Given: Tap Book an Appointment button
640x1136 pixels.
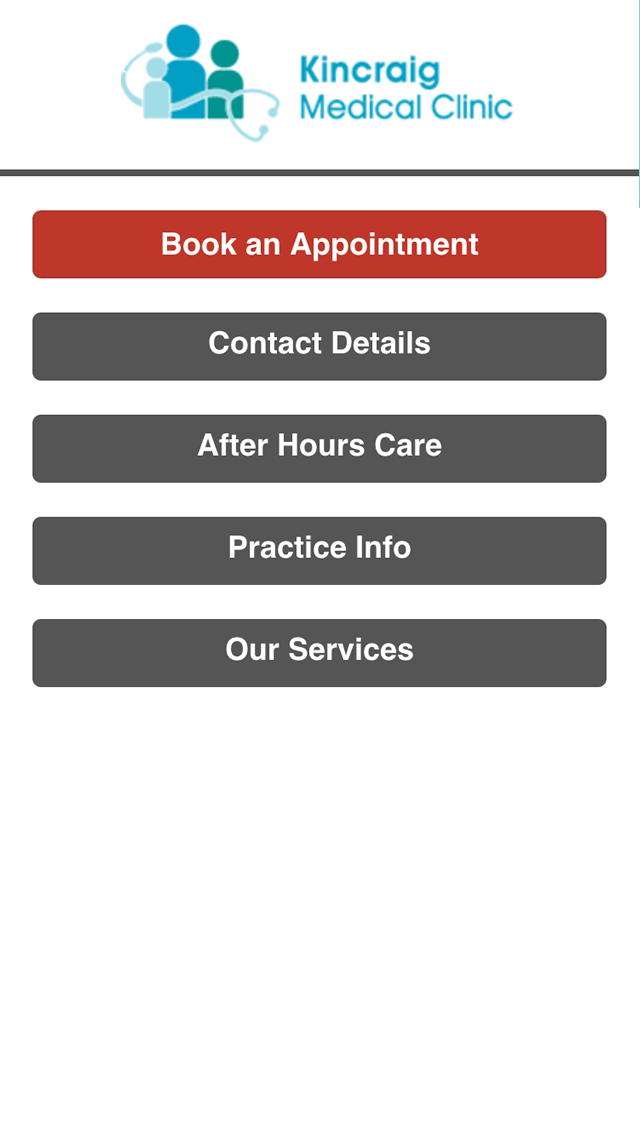Looking at the screenshot, I should [x=319, y=244].
